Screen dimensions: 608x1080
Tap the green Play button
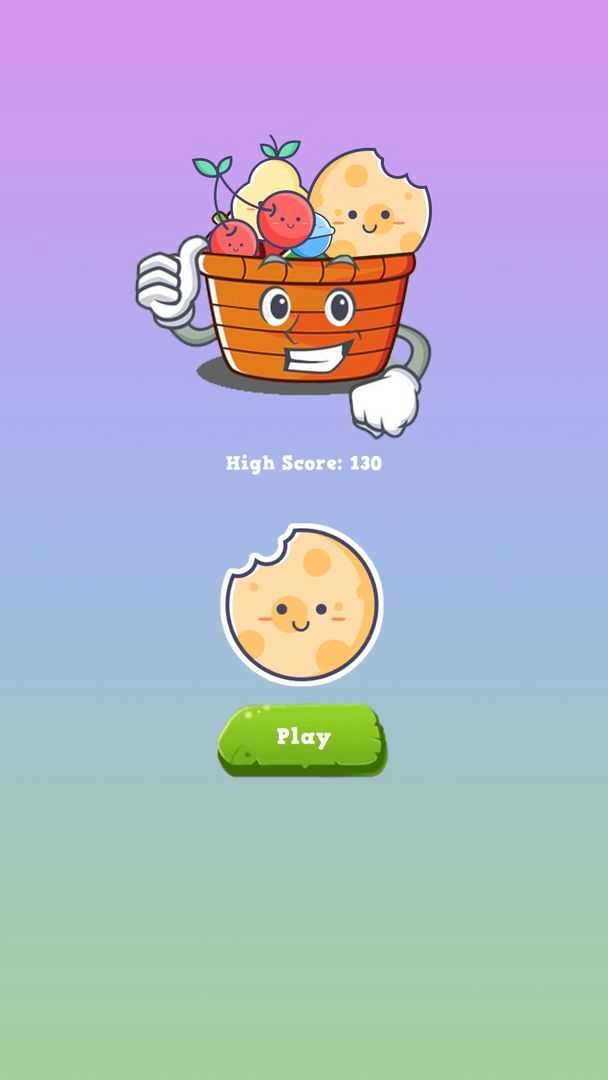click(x=302, y=739)
